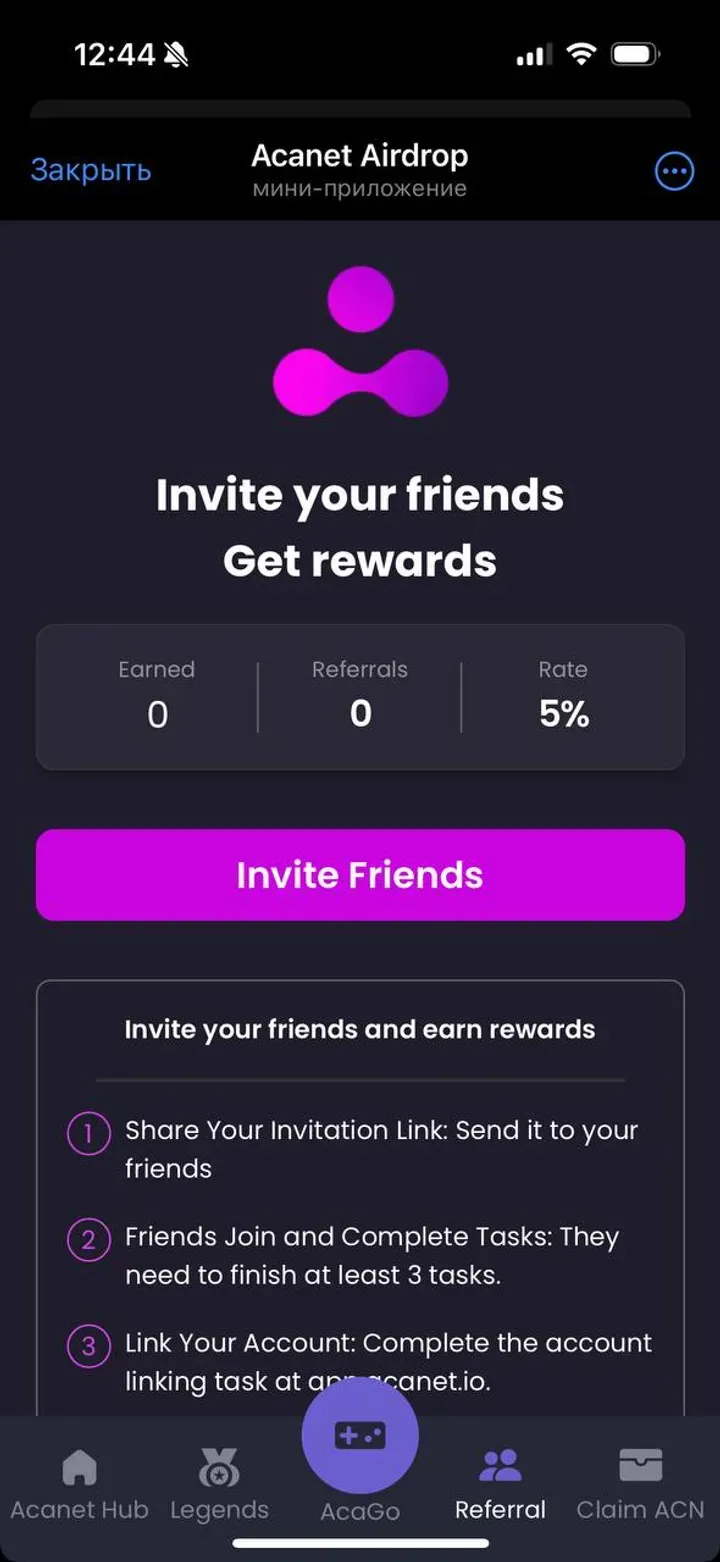Tap the Invite Friends button

click(360, 875)
